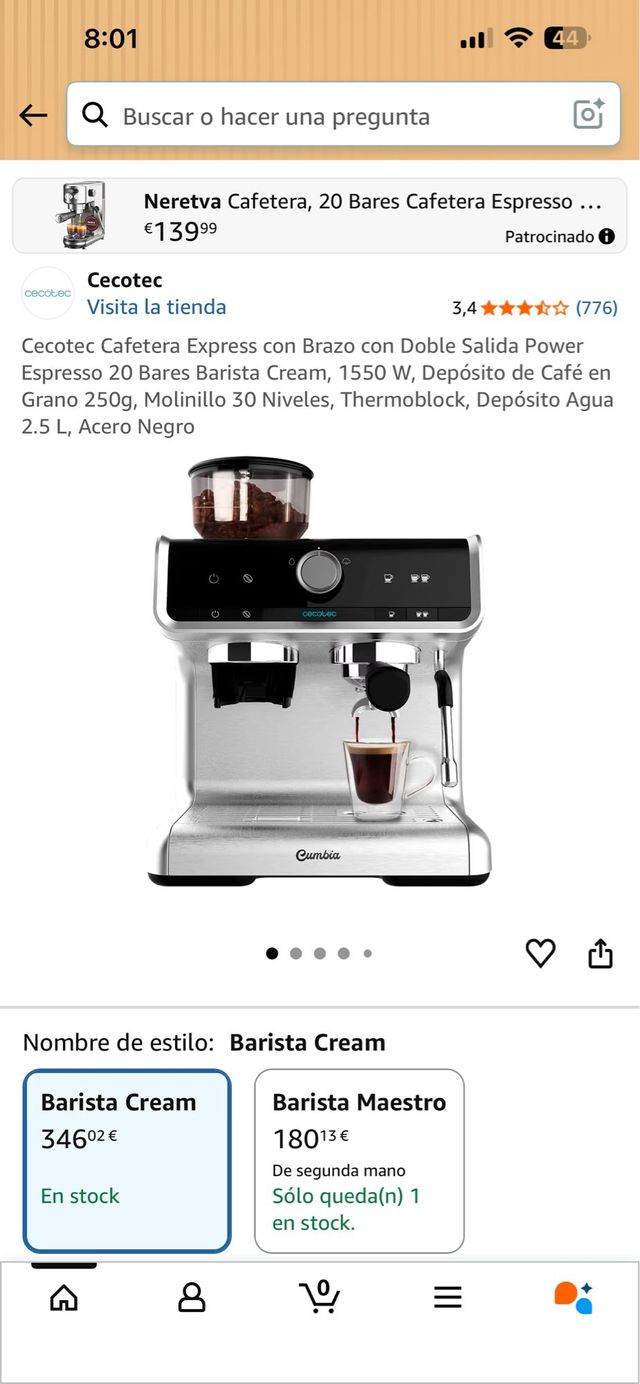Select the Barista Cream style option
Screen dimensions: 640x1384
[127, 1160]
